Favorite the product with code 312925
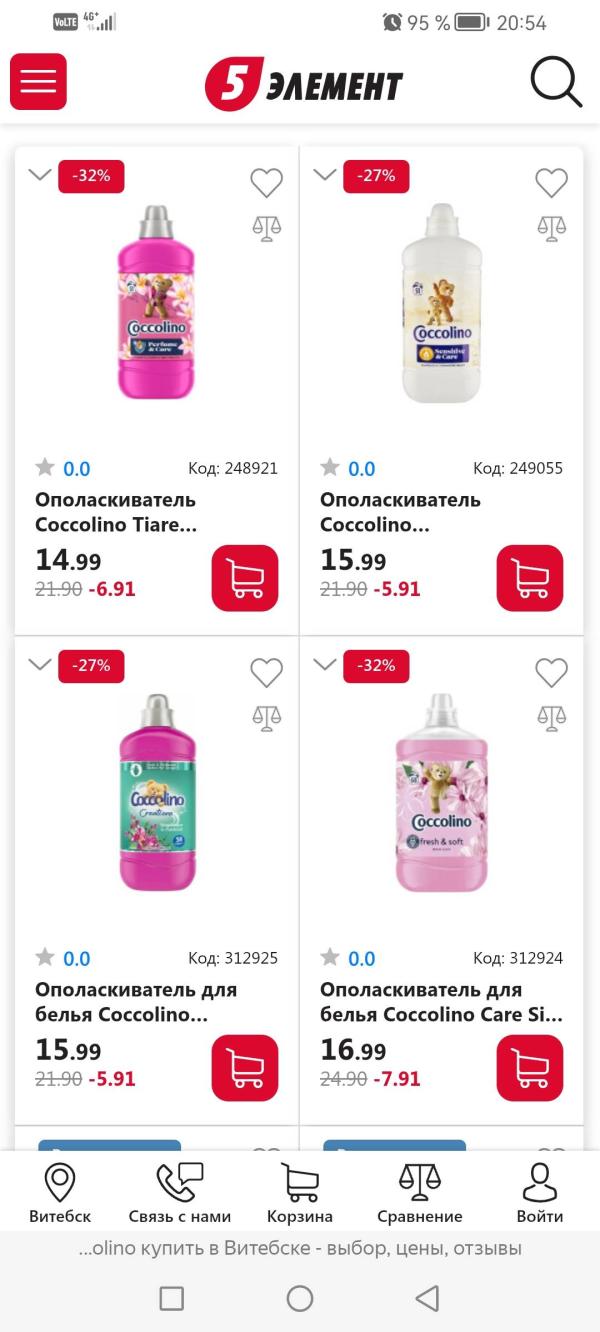The width and height of the screenshot is (600, 1332). click(x=266, y=673)
